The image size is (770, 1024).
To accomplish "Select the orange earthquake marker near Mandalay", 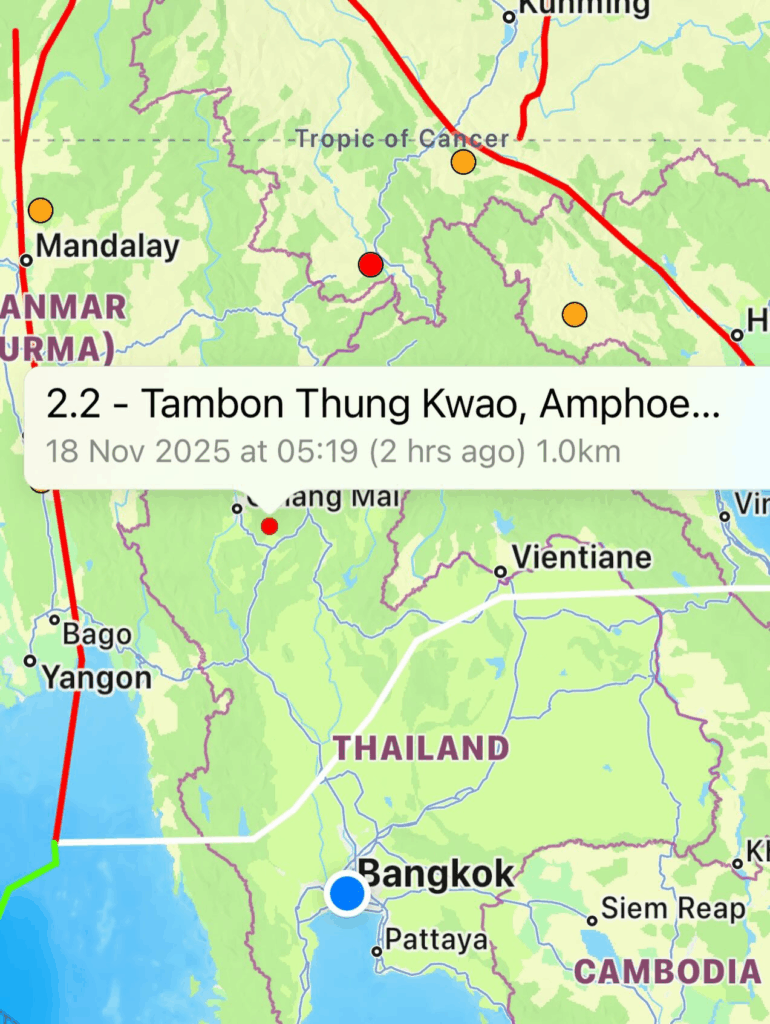I will pyautogui.click(x=39, y=210).
